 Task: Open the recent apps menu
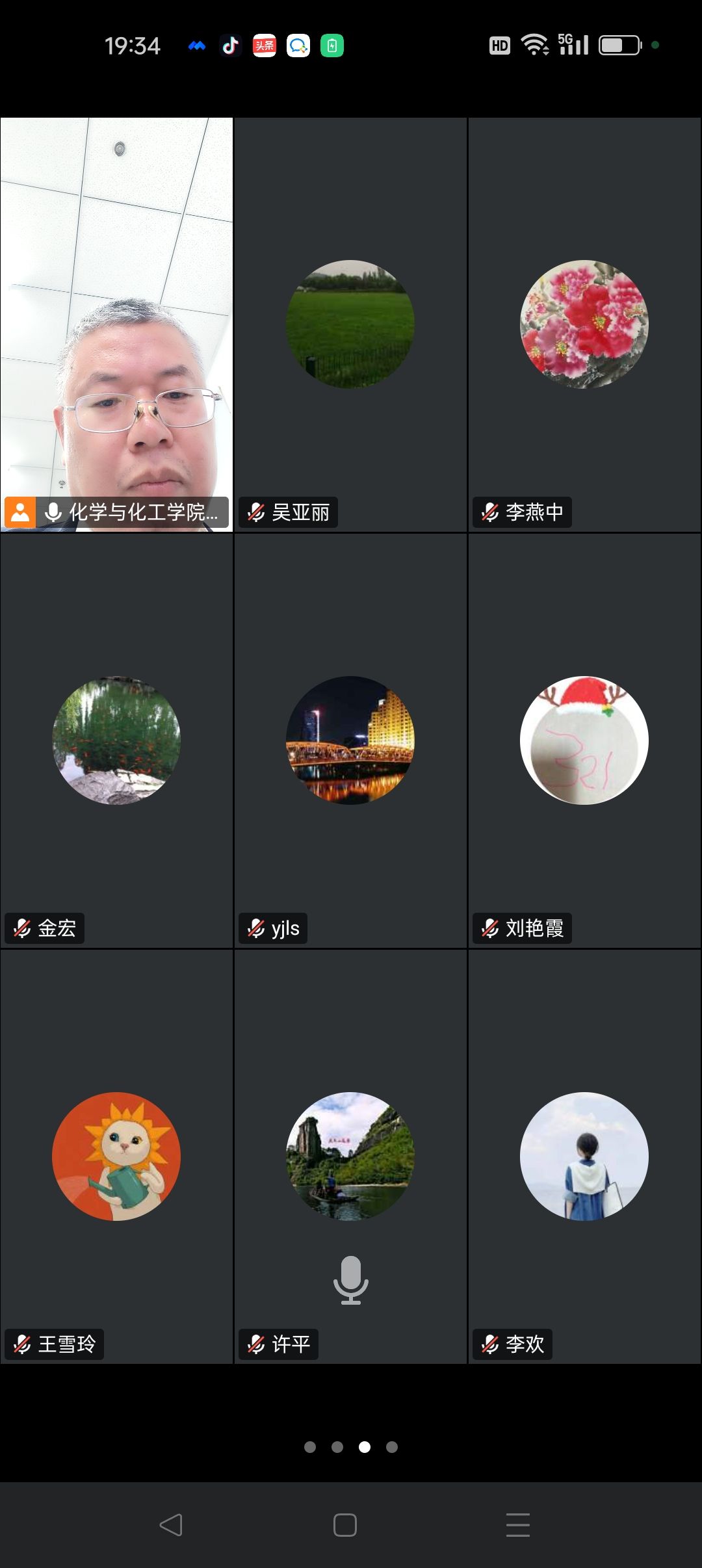tap(518, 1525)
